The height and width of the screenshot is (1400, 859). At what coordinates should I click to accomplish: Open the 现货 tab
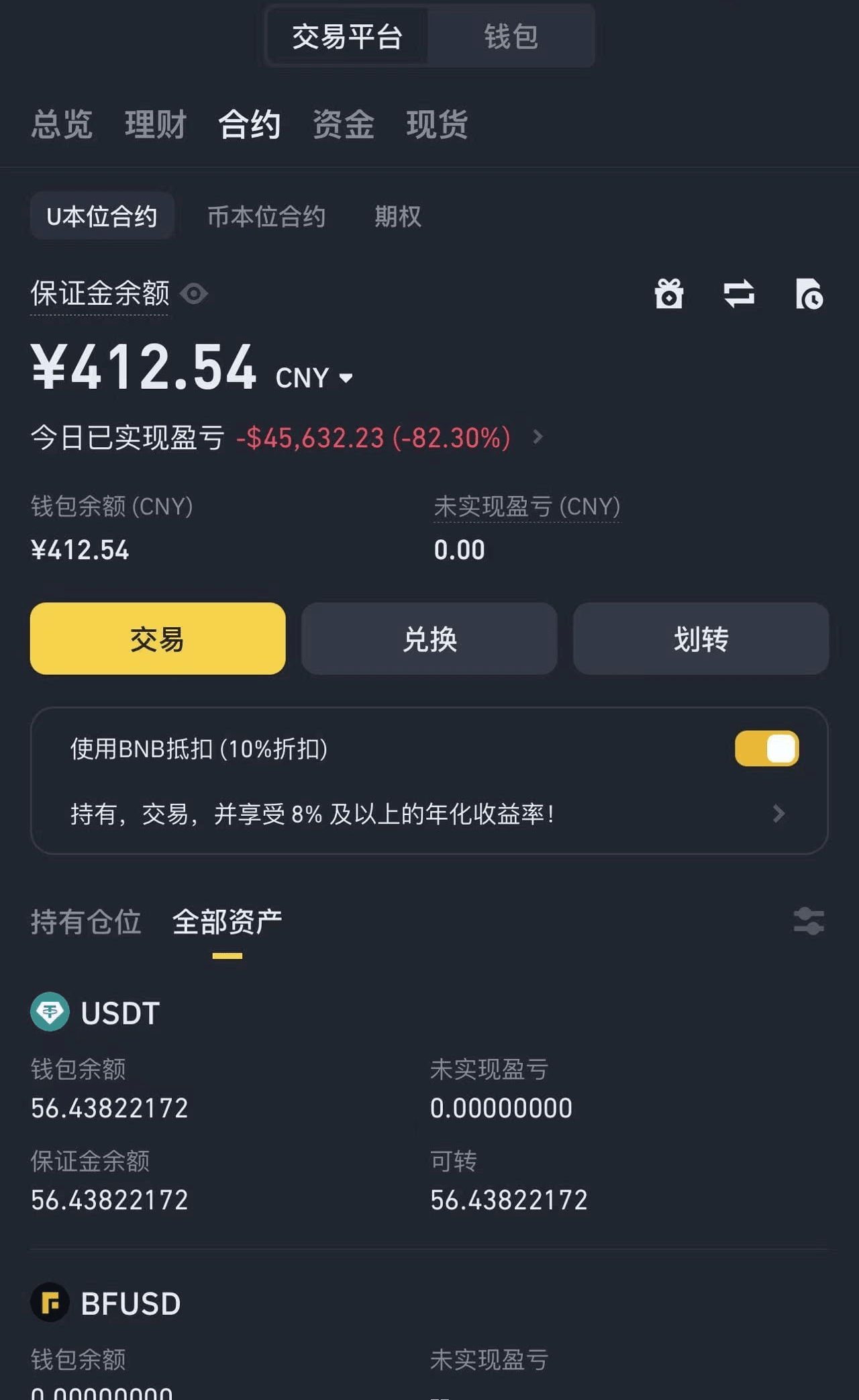point(437,124)
